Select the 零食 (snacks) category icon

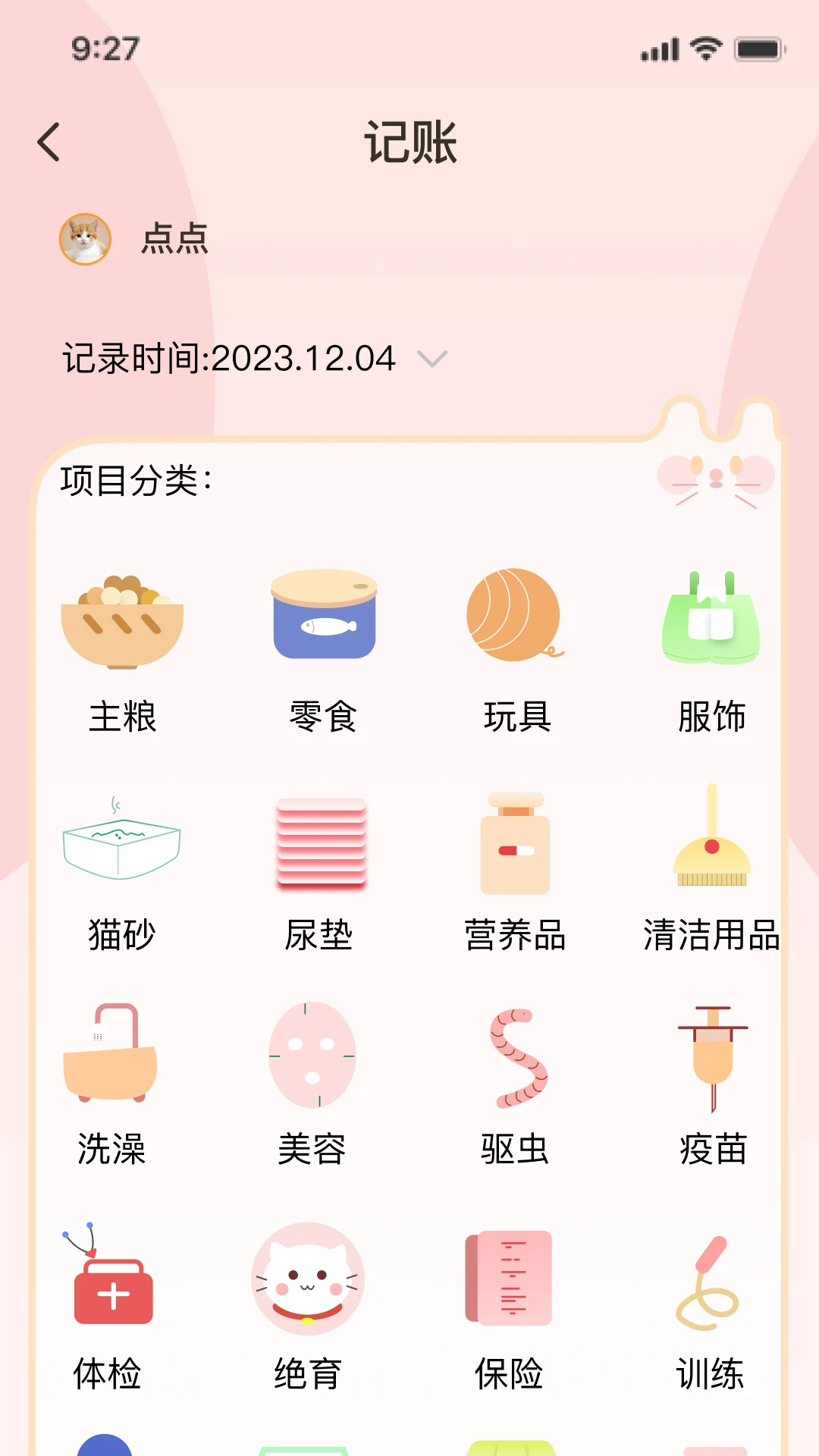(325, 618)
